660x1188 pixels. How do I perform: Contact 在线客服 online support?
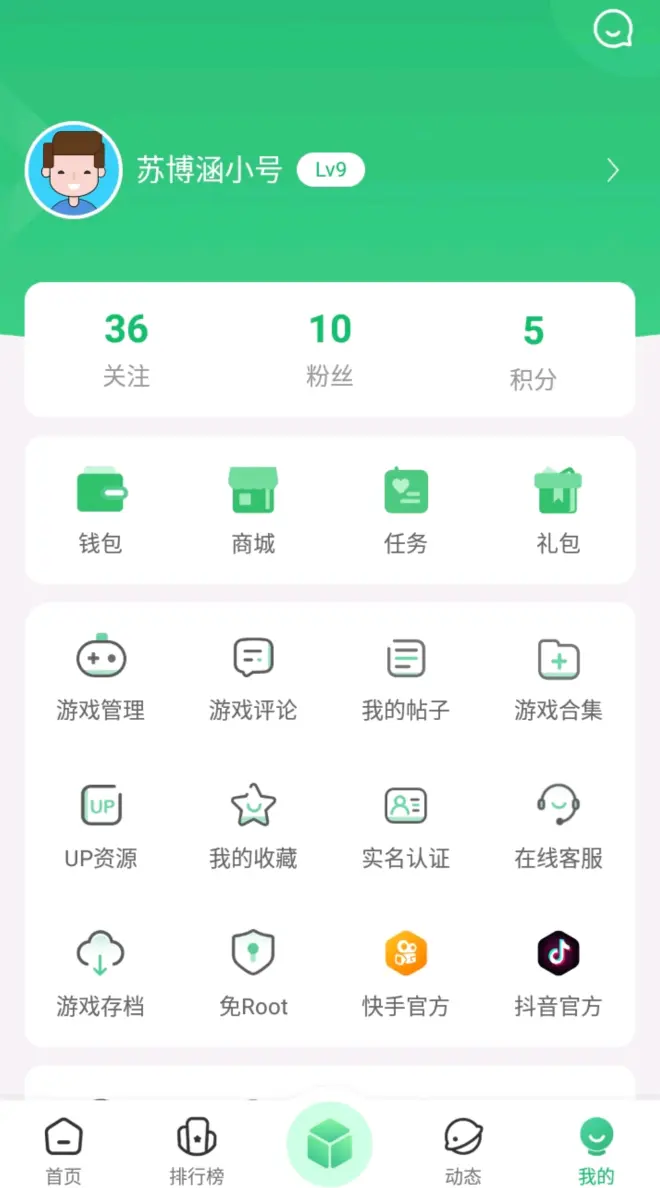tap(558, 825)
